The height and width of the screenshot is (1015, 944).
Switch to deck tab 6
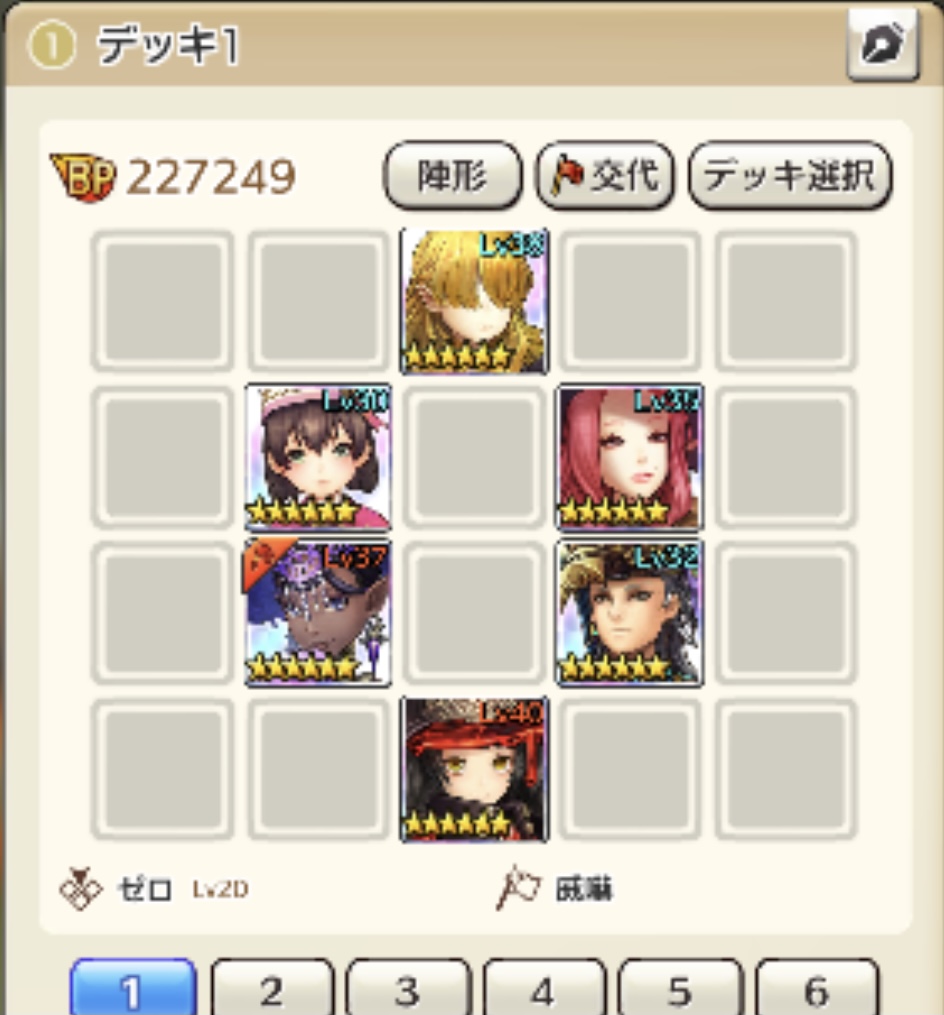click(816, 990)
